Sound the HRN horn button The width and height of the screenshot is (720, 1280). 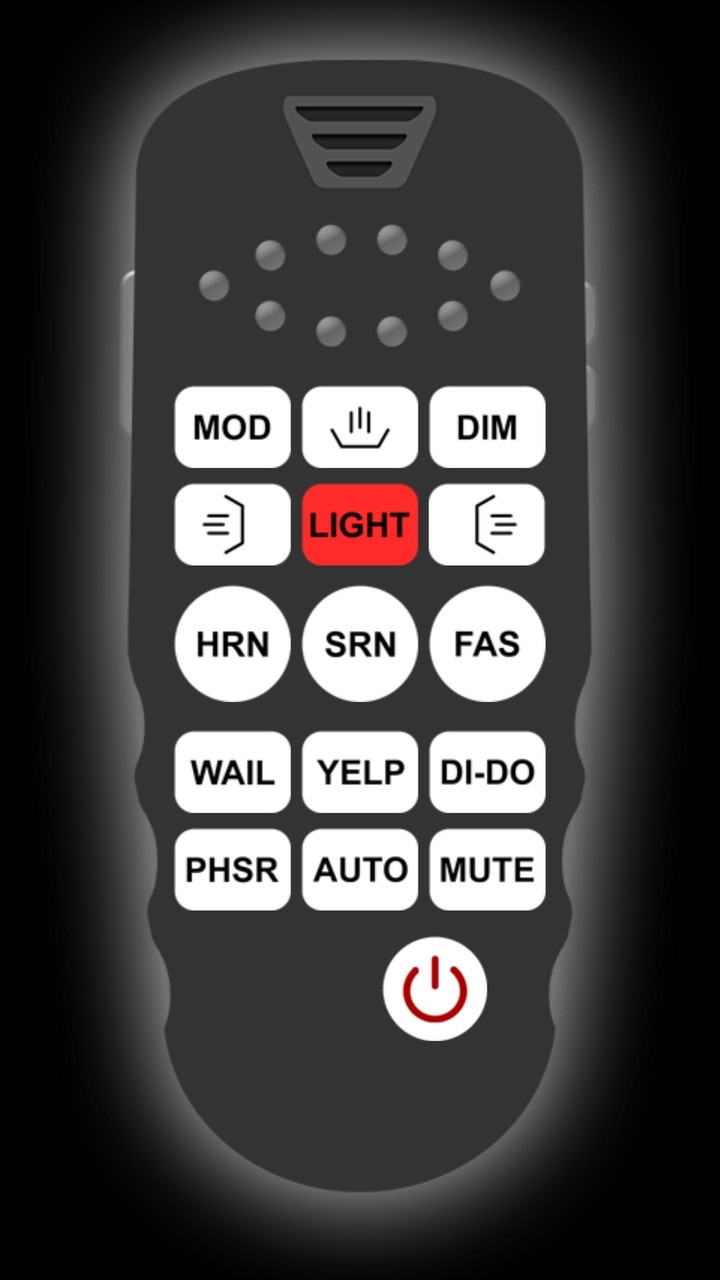pyautogui.click(x=232, y=644)
